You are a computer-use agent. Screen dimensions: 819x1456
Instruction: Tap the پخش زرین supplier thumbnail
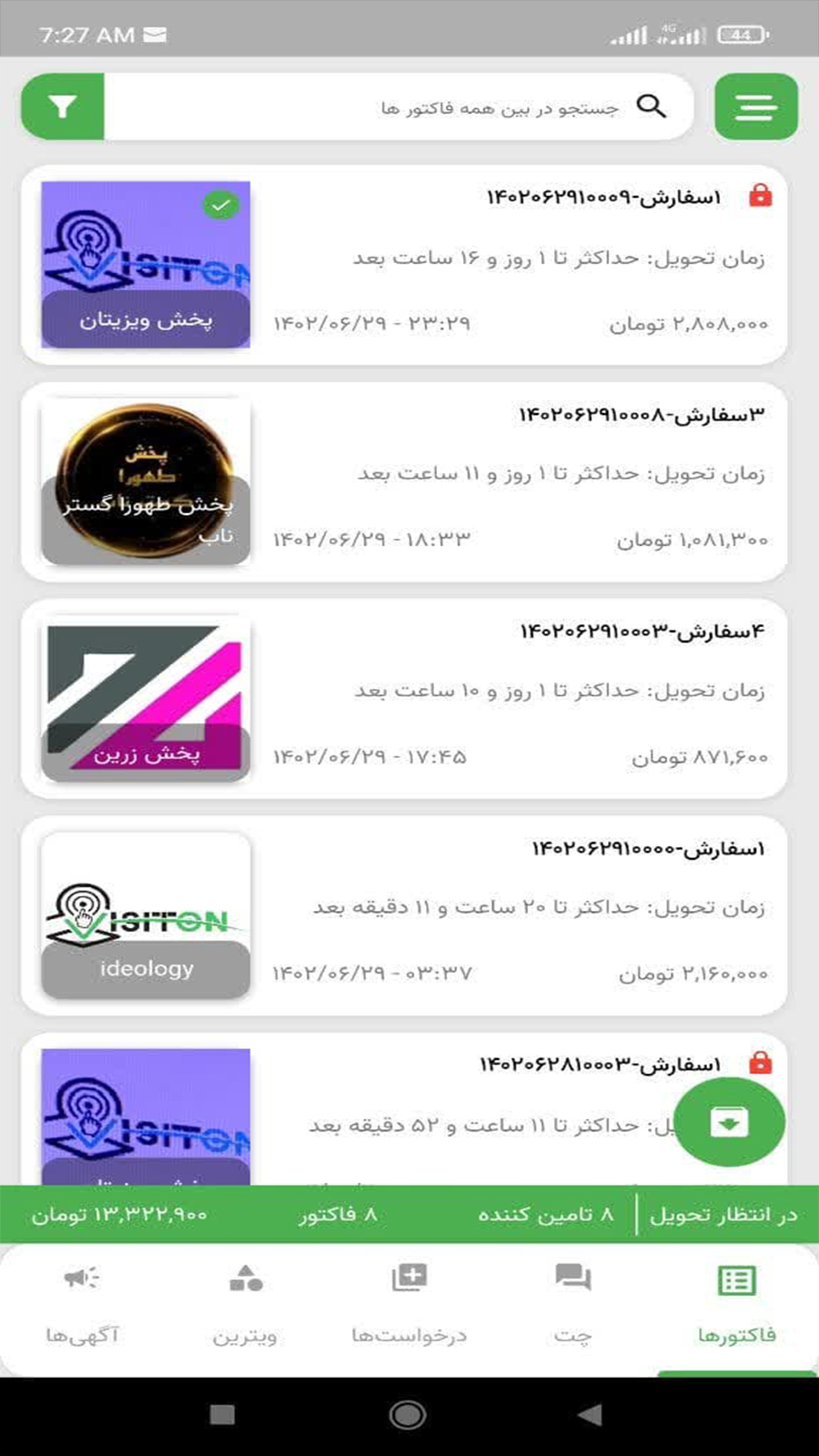(x=146, y=699)
